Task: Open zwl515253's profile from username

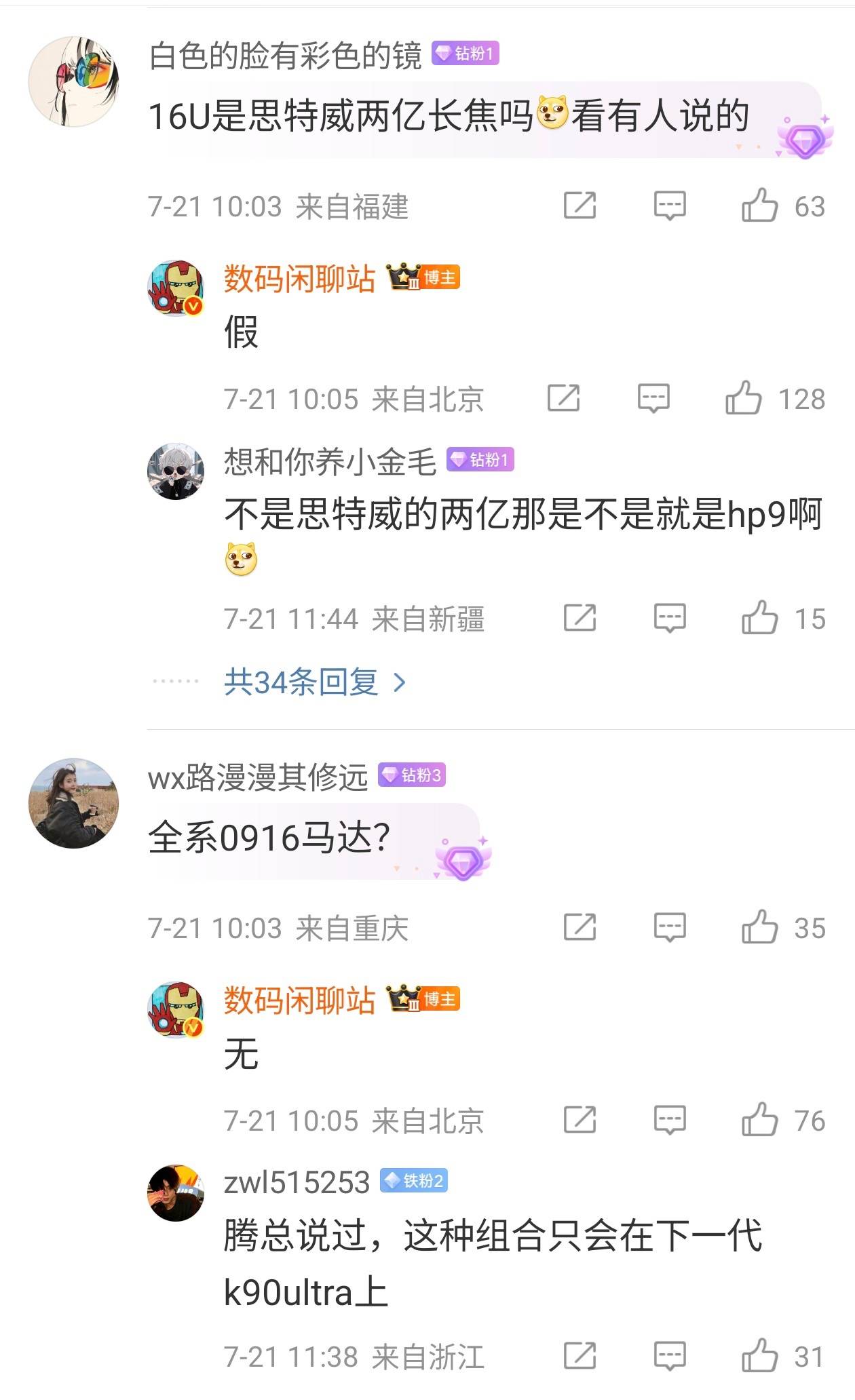Action: click(297, 1182)
